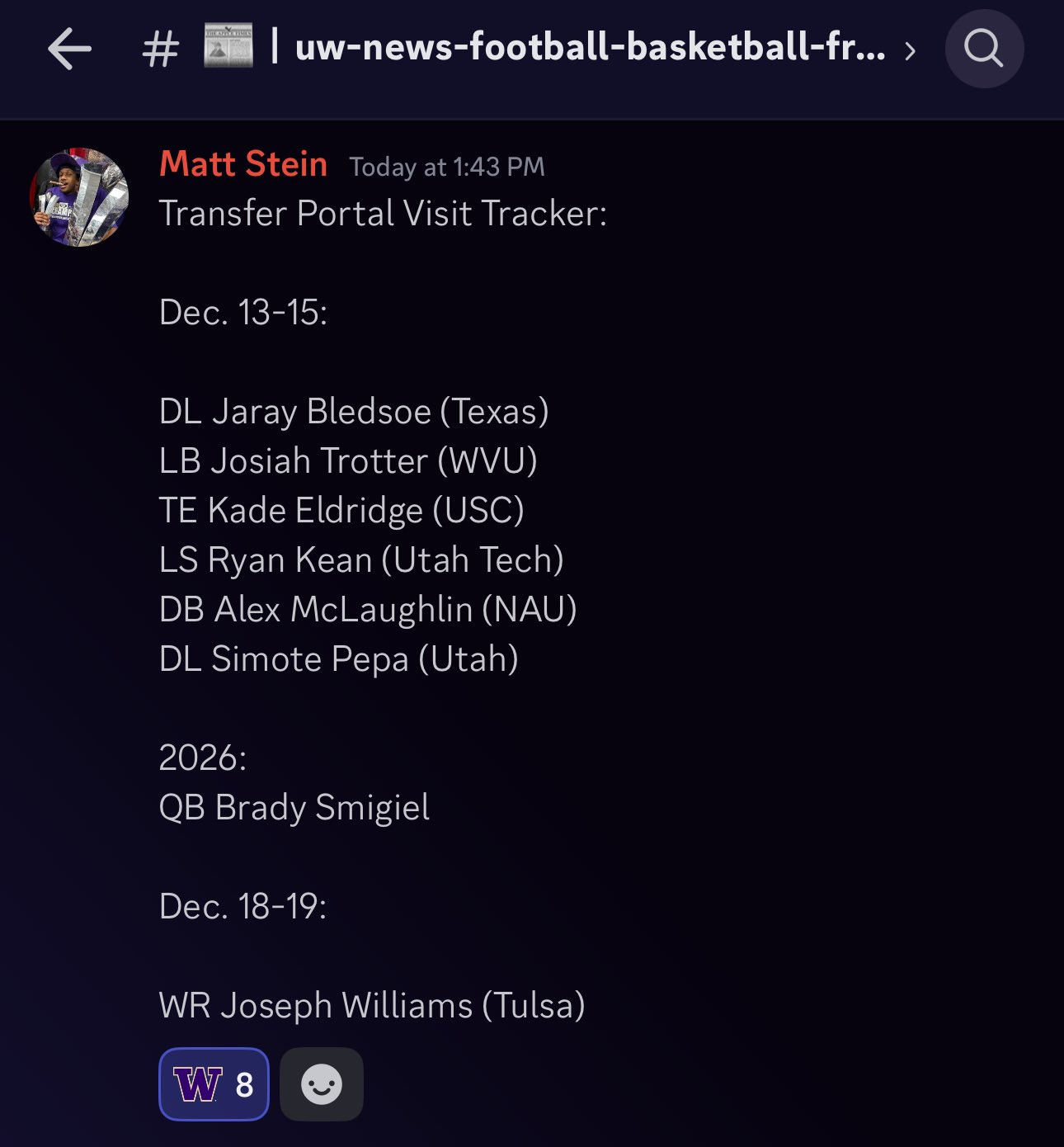Screen dimensions: 1064x1147
Task: Open uw-news-football-basketball channel details
Action: [x=589, y=48]
